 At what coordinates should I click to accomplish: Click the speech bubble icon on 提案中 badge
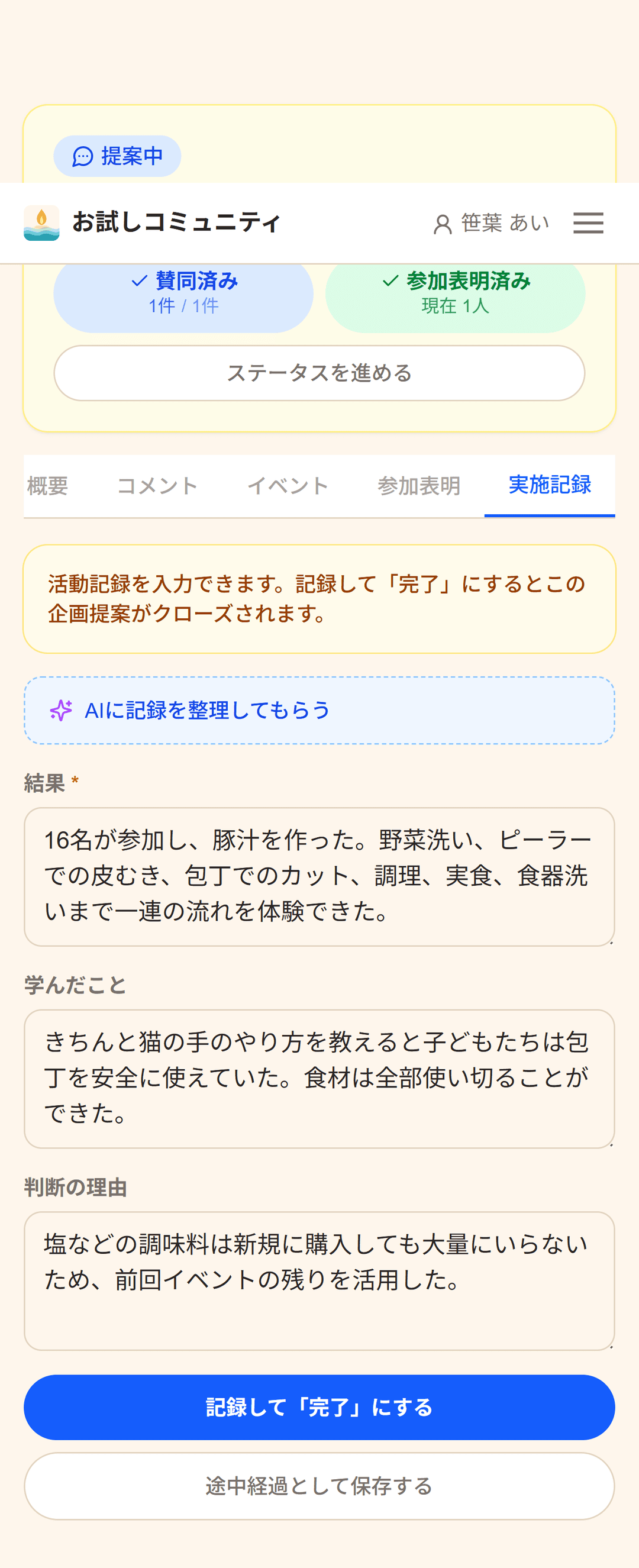pos(83,156)
